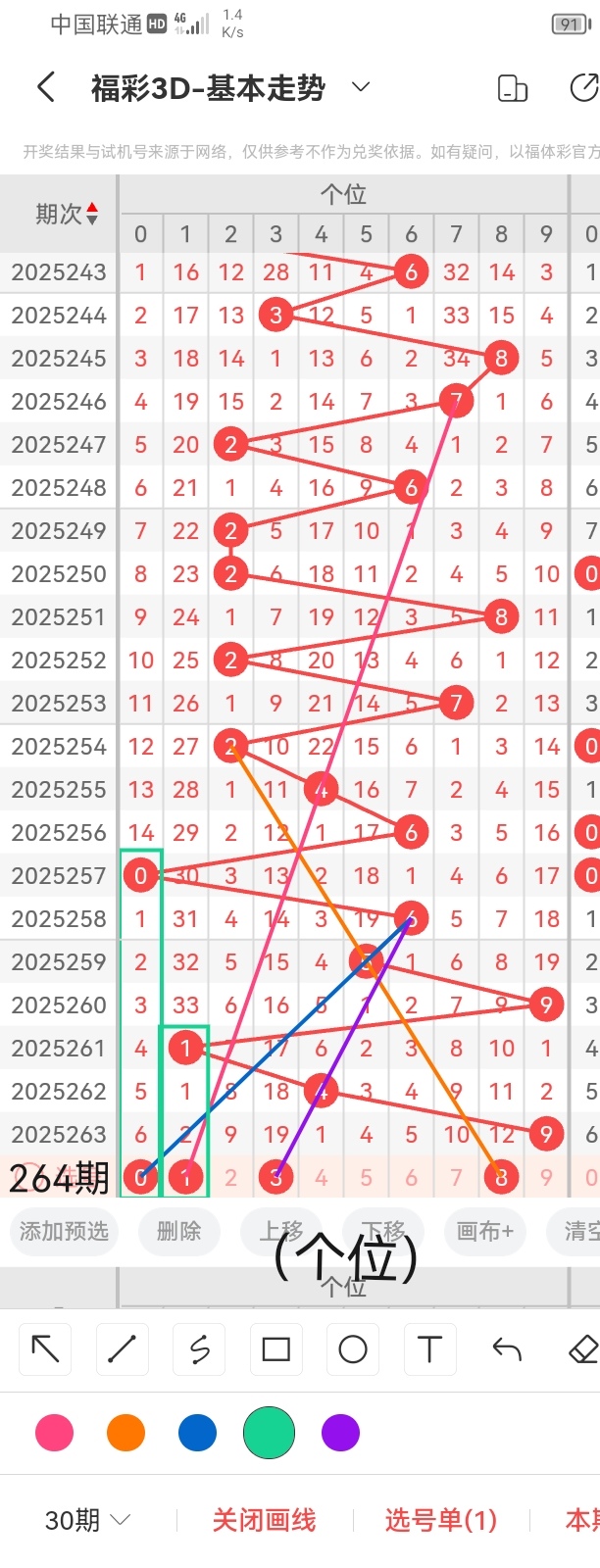This screenshot has width=600, height=1568.
Task: Expand the 福彩3D-基本走势 title dropdown
Action: tap(361, 87)
